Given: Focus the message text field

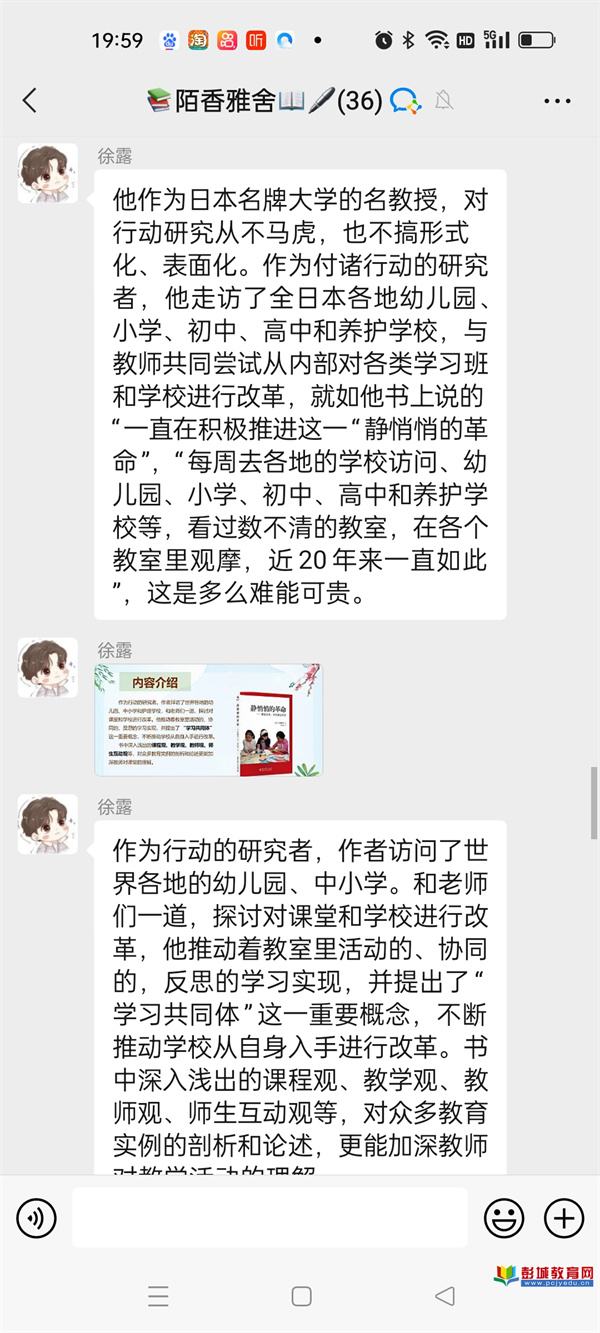Looking at the screenshot, I should pos(270,1217).
